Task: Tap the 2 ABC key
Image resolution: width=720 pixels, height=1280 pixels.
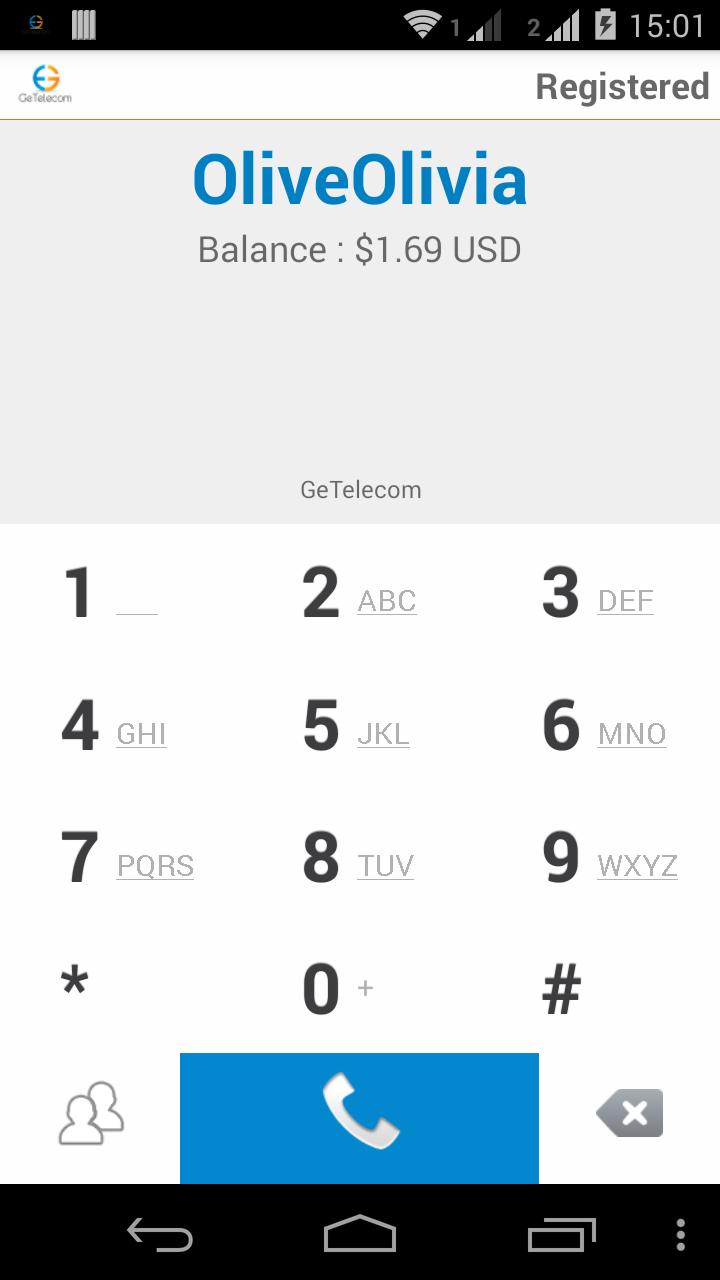Action: click(x=358, y=593)
